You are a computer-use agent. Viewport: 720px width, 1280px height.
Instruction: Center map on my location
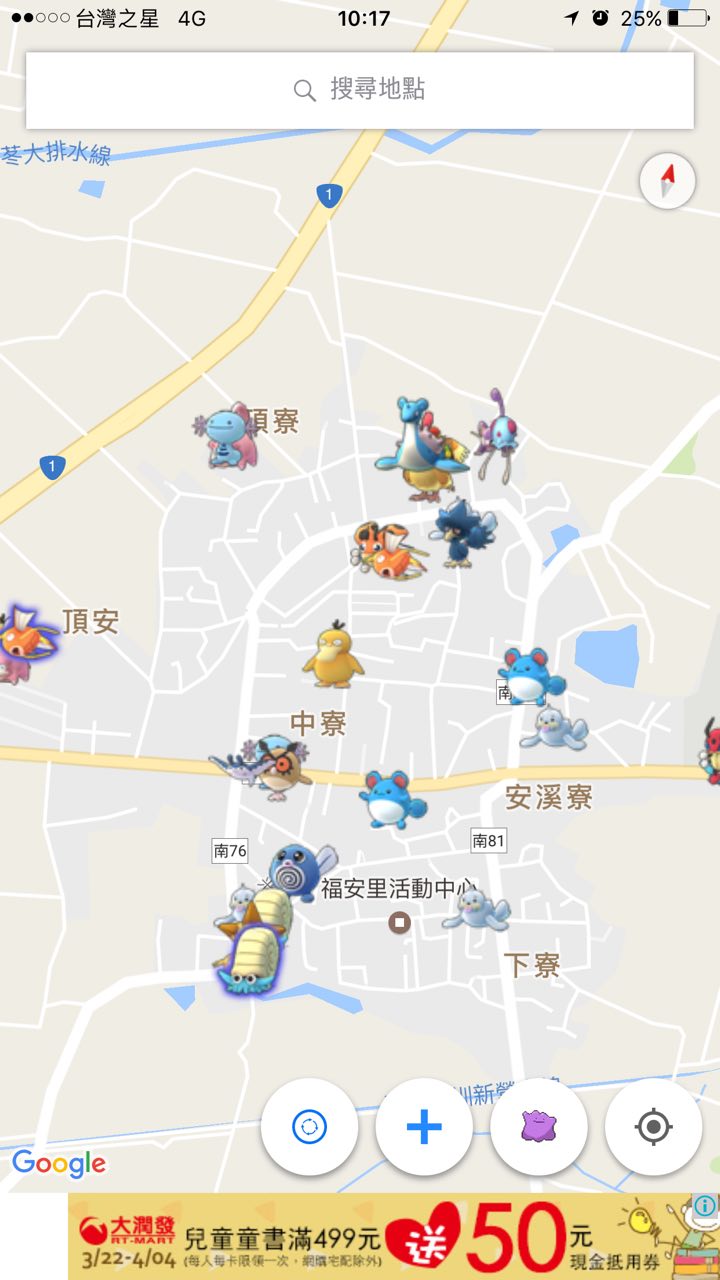tap(653, 1127)
